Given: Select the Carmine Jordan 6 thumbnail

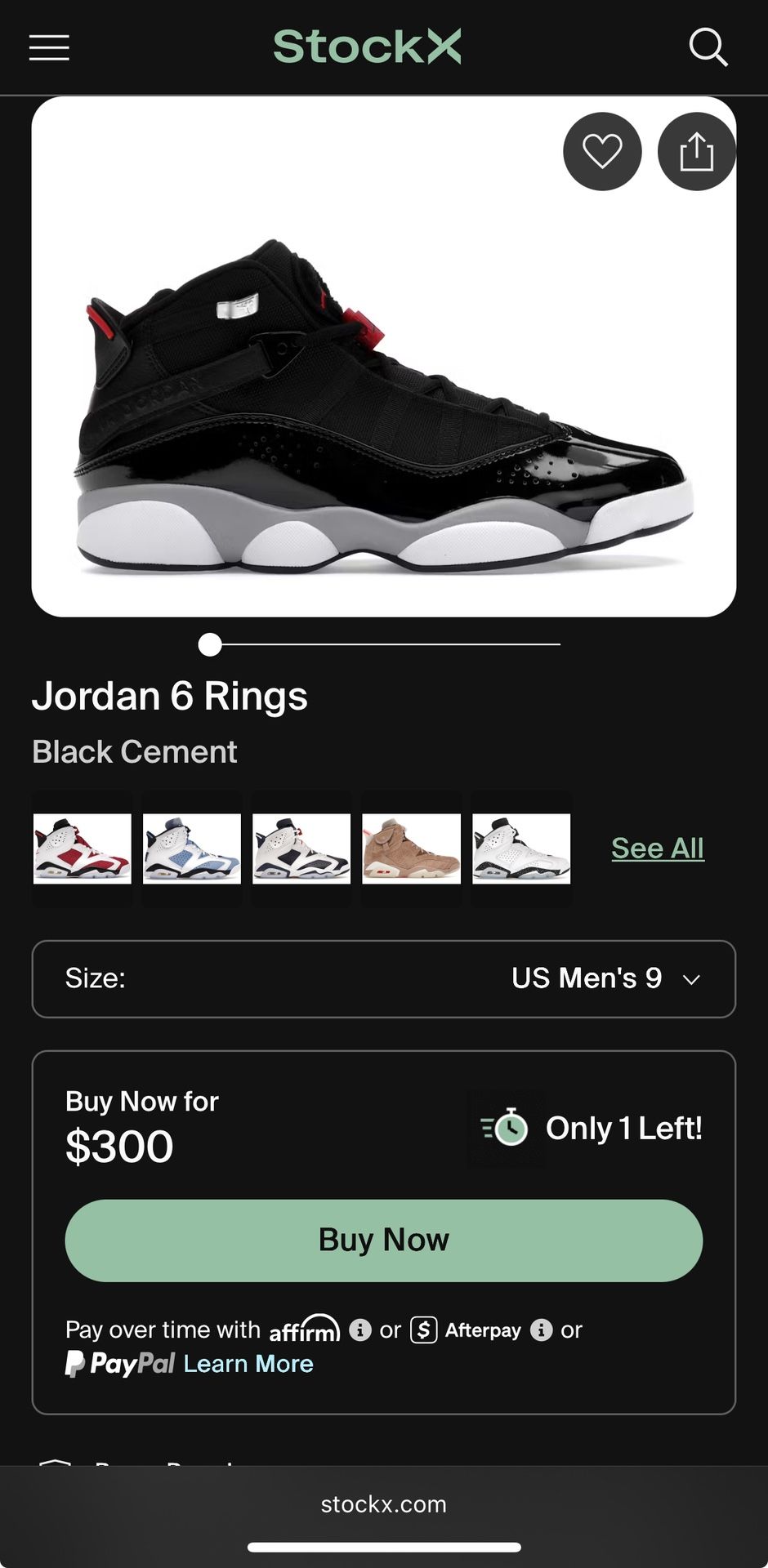Looking at the screenshot, I should (82, 848).
